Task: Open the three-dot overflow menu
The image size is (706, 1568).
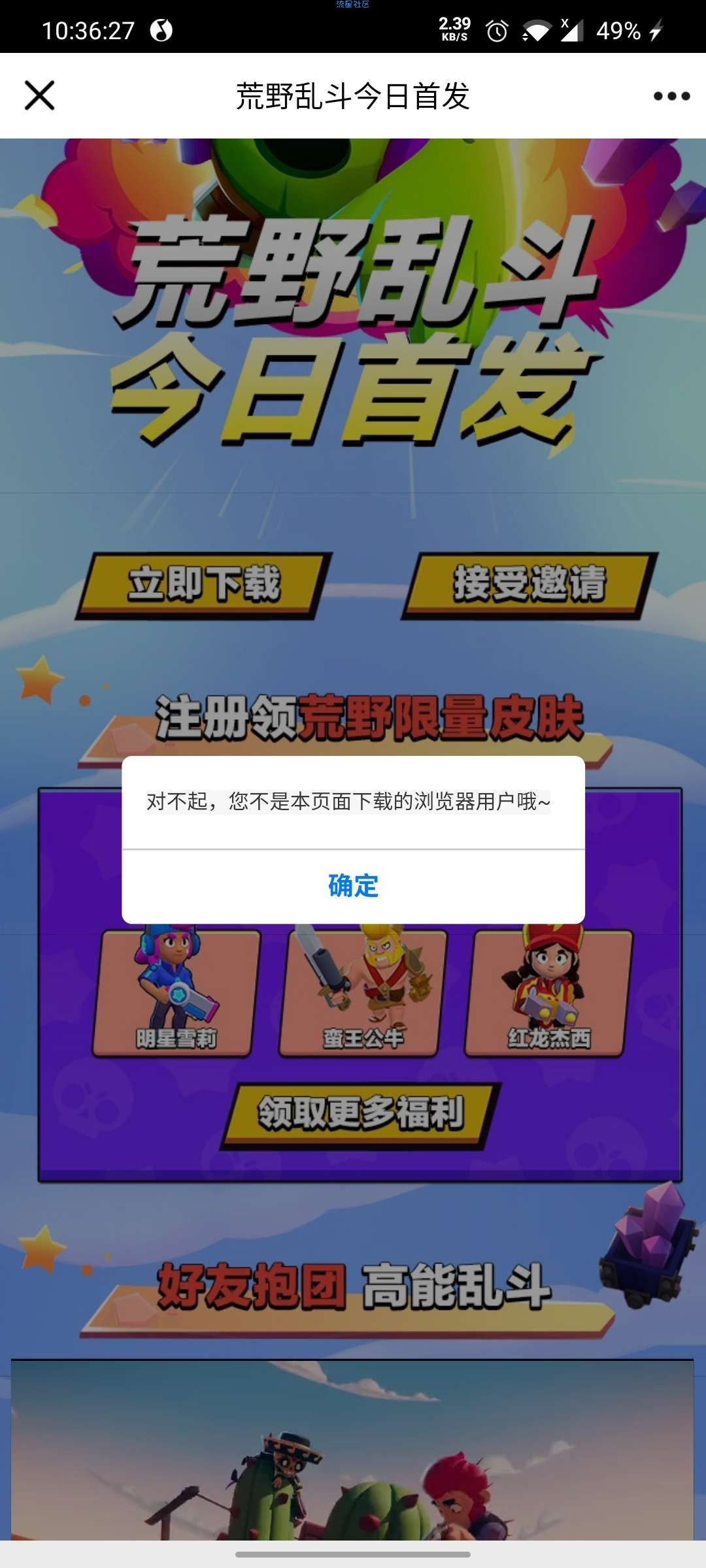Action: [671, 97]
